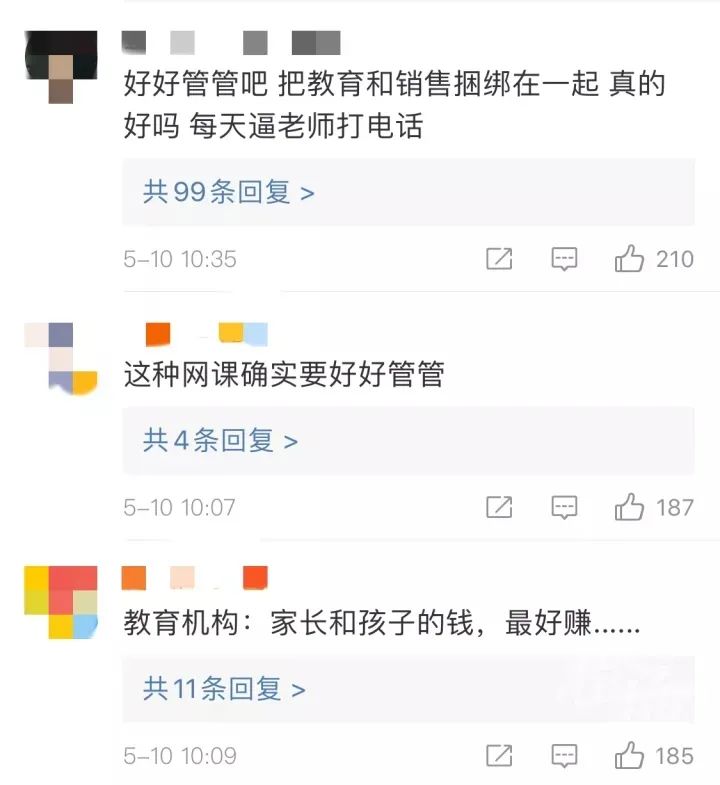Share the comment posted at 10:09

(499, 755)
